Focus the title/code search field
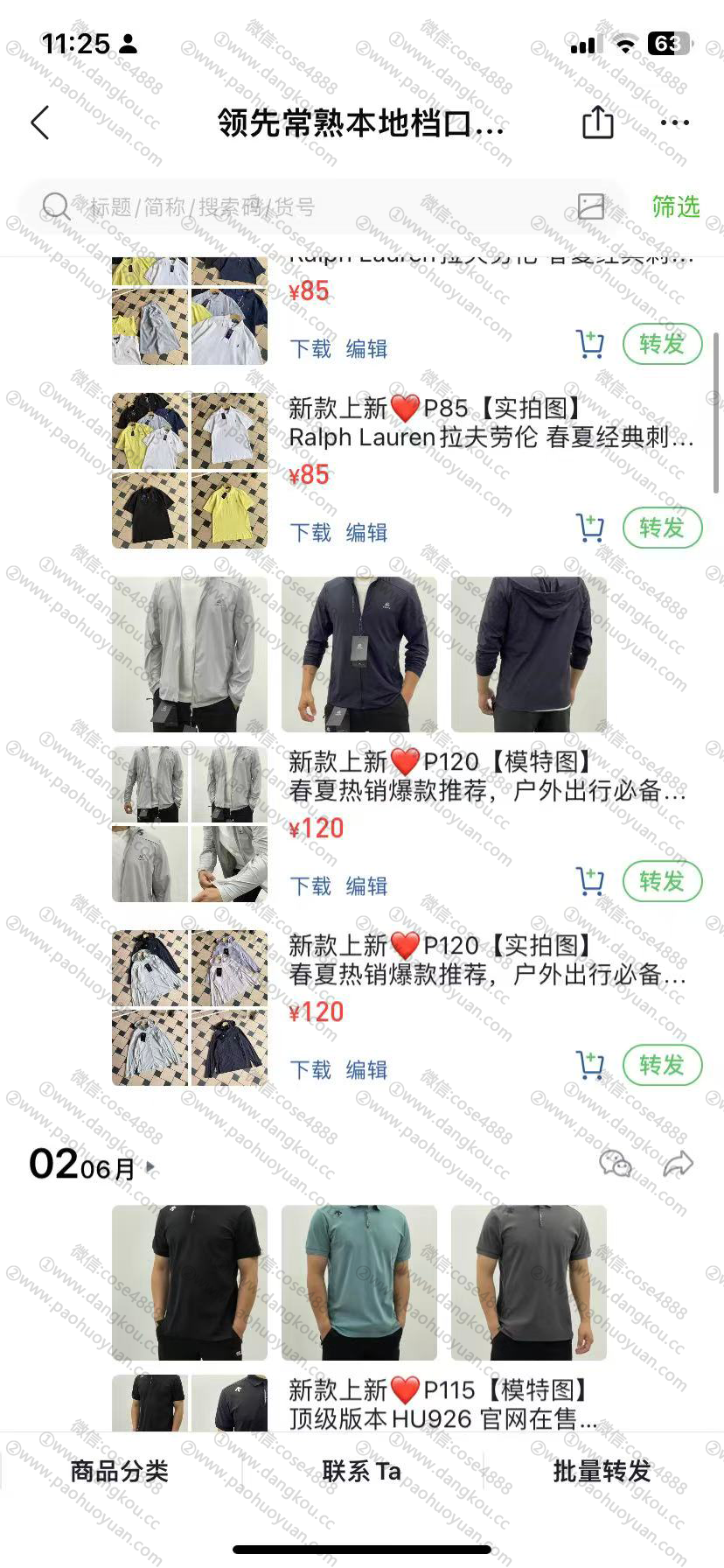 (x=306, y=207)
